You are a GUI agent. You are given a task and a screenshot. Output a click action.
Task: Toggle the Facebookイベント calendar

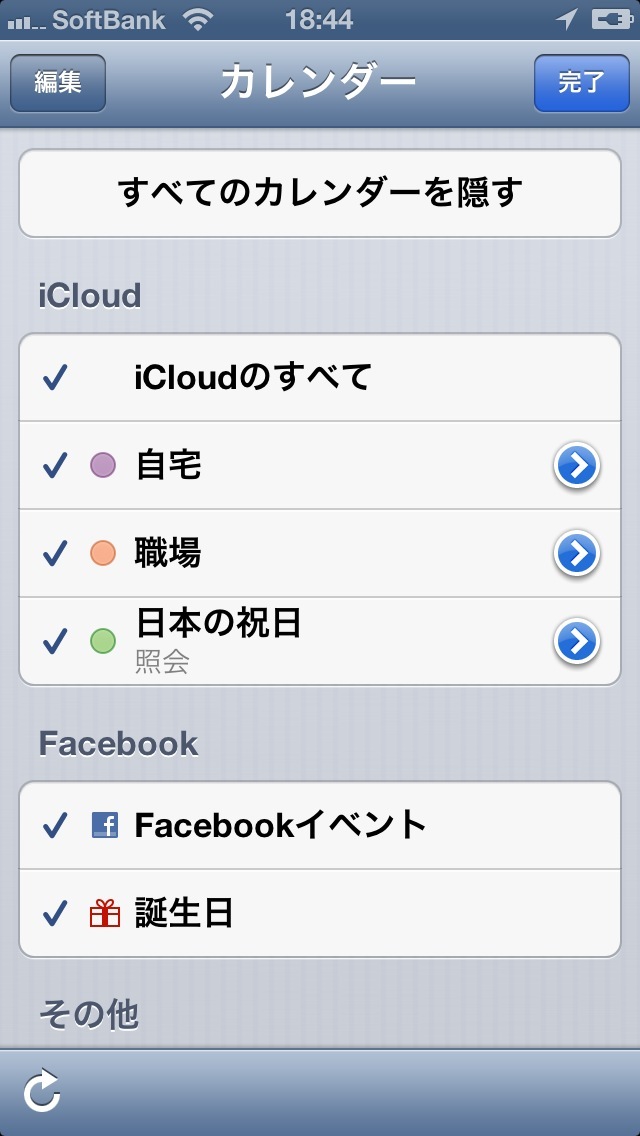320,825
